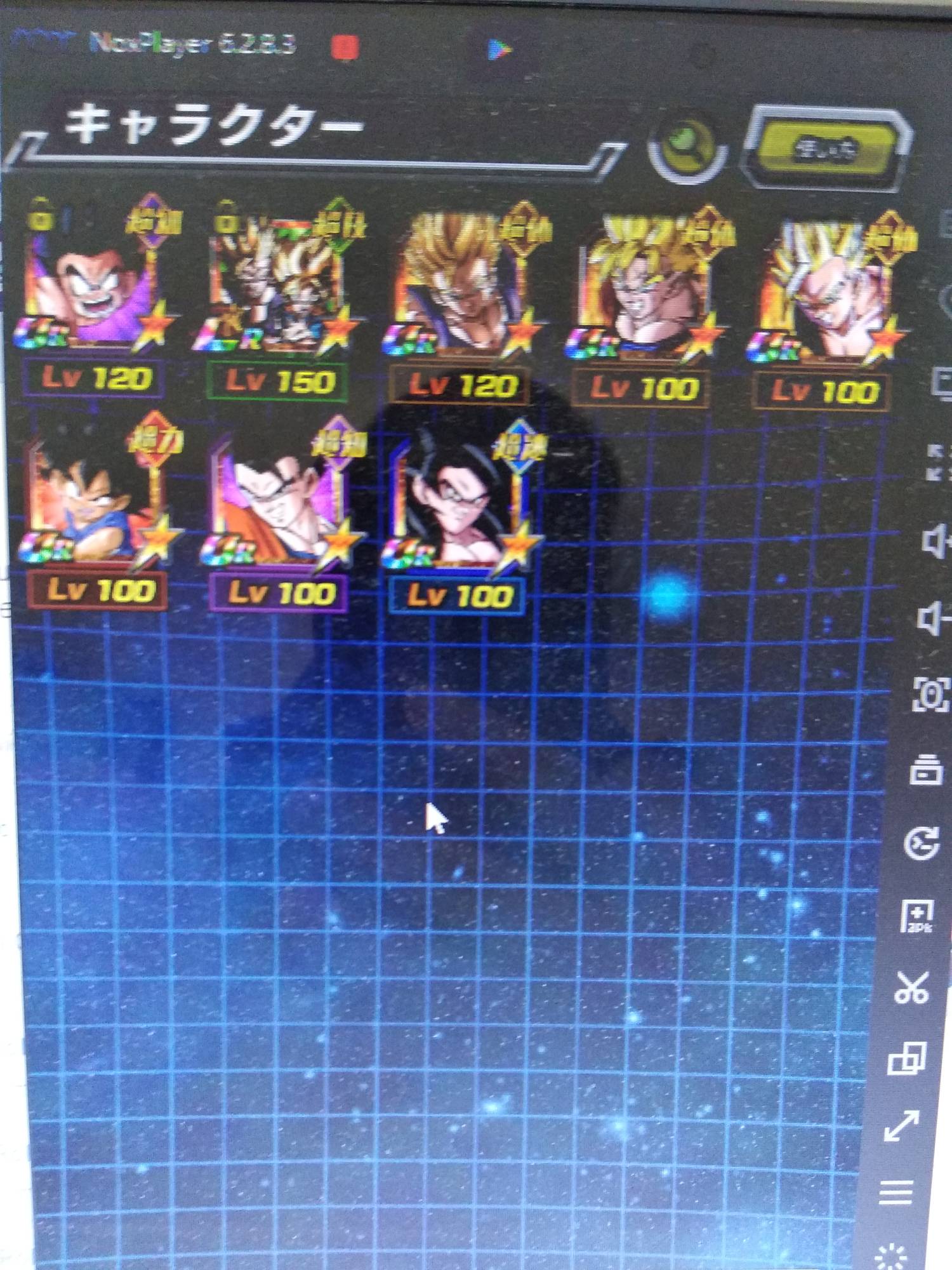Expand the emulator to fullscreen using the diagonal arrows
952x1270 pixels.
[902, 1125]
